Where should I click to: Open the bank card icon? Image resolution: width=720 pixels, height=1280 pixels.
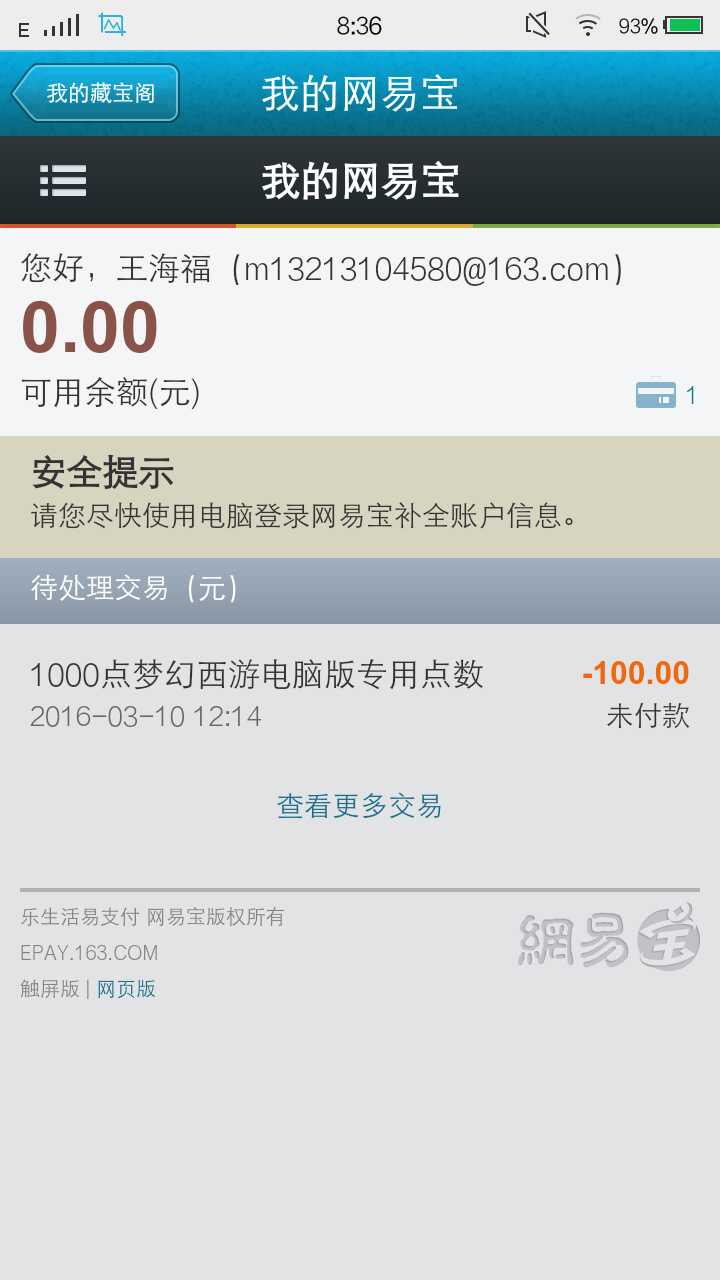coord(656,395)
